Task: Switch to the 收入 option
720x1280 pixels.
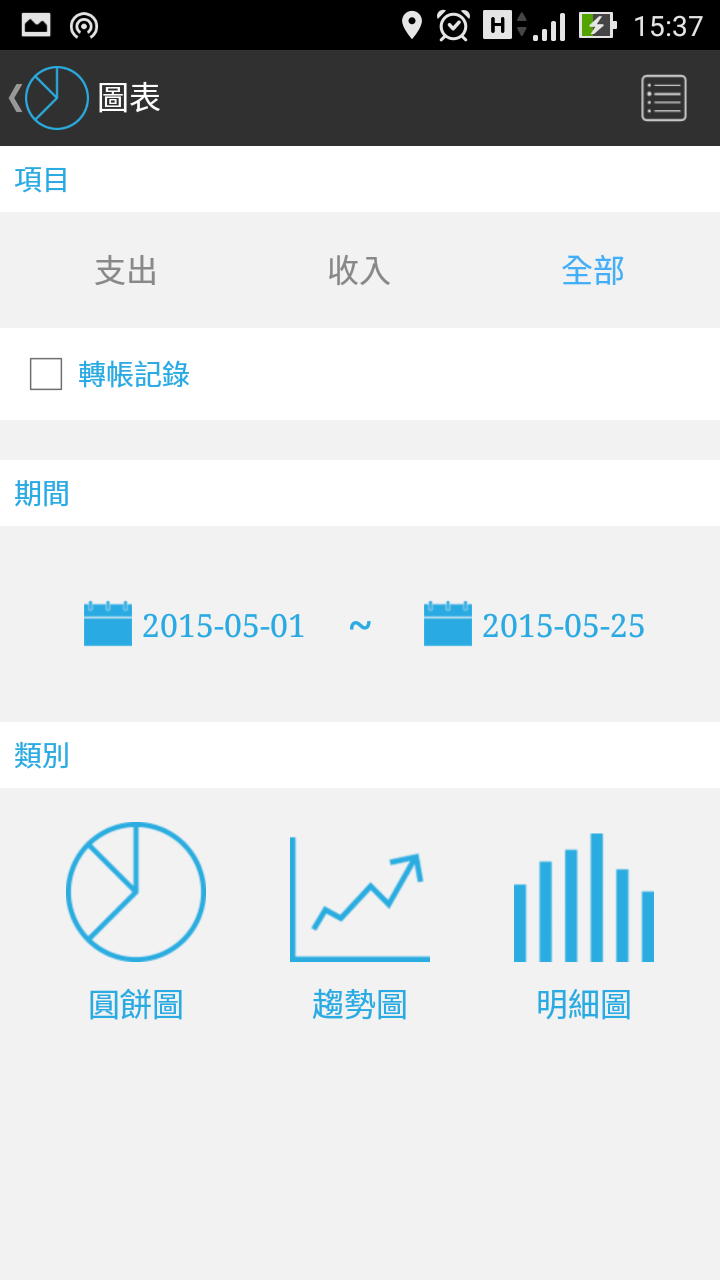Action: click(359, 271)
